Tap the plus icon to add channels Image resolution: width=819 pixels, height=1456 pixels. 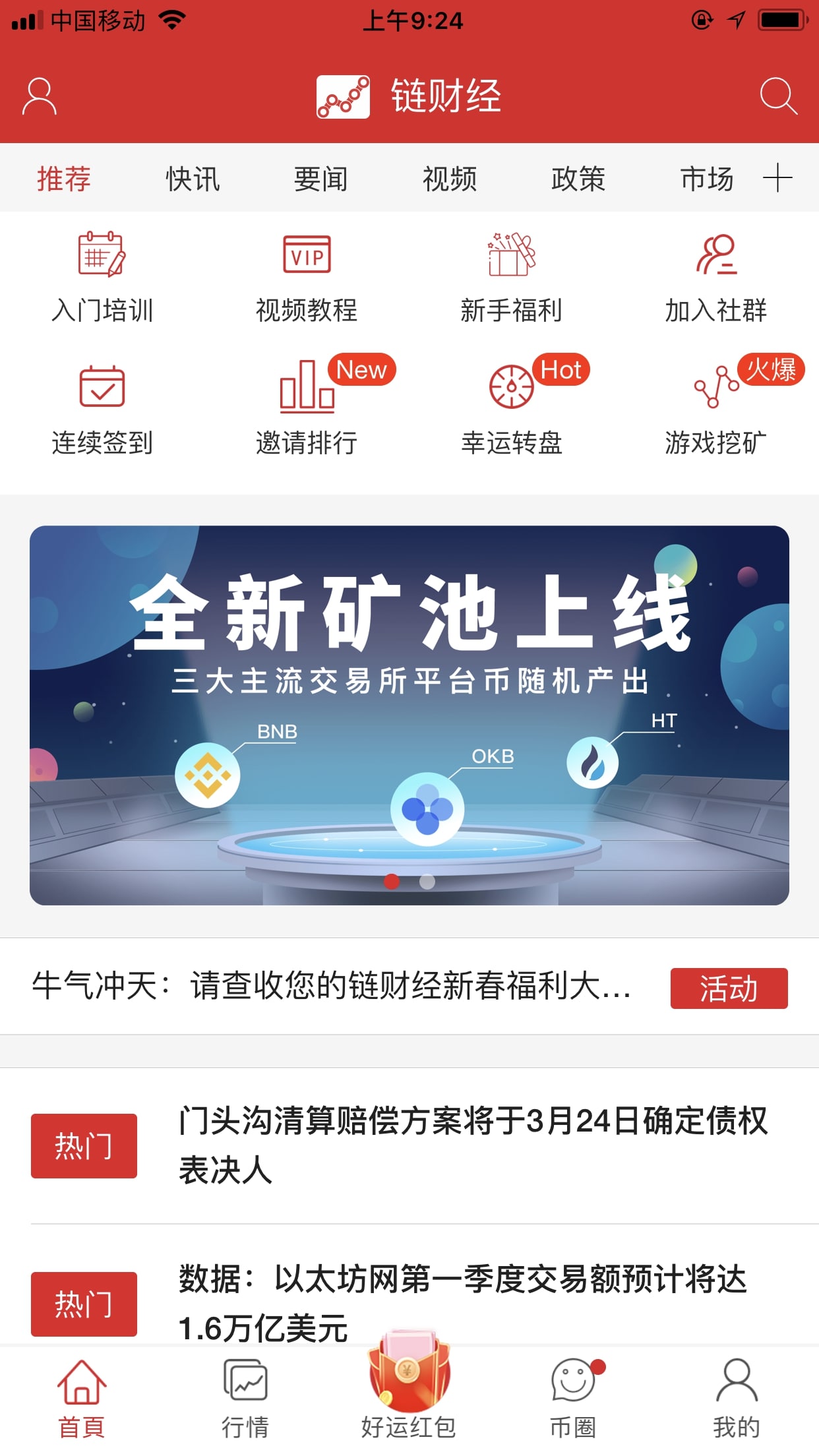click(x=777, y=178)
